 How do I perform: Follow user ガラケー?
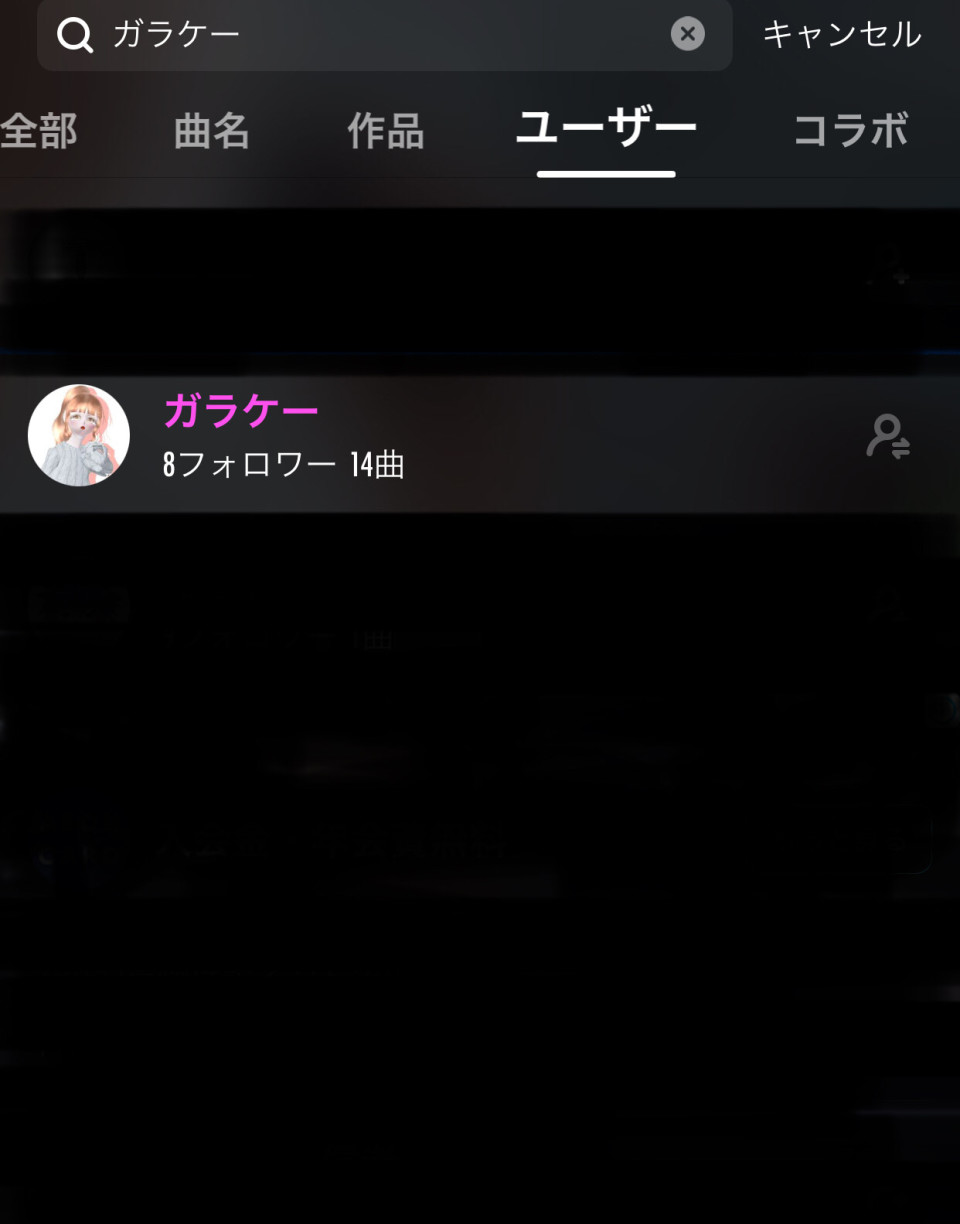pyautogui.click(x=887, y=437)
